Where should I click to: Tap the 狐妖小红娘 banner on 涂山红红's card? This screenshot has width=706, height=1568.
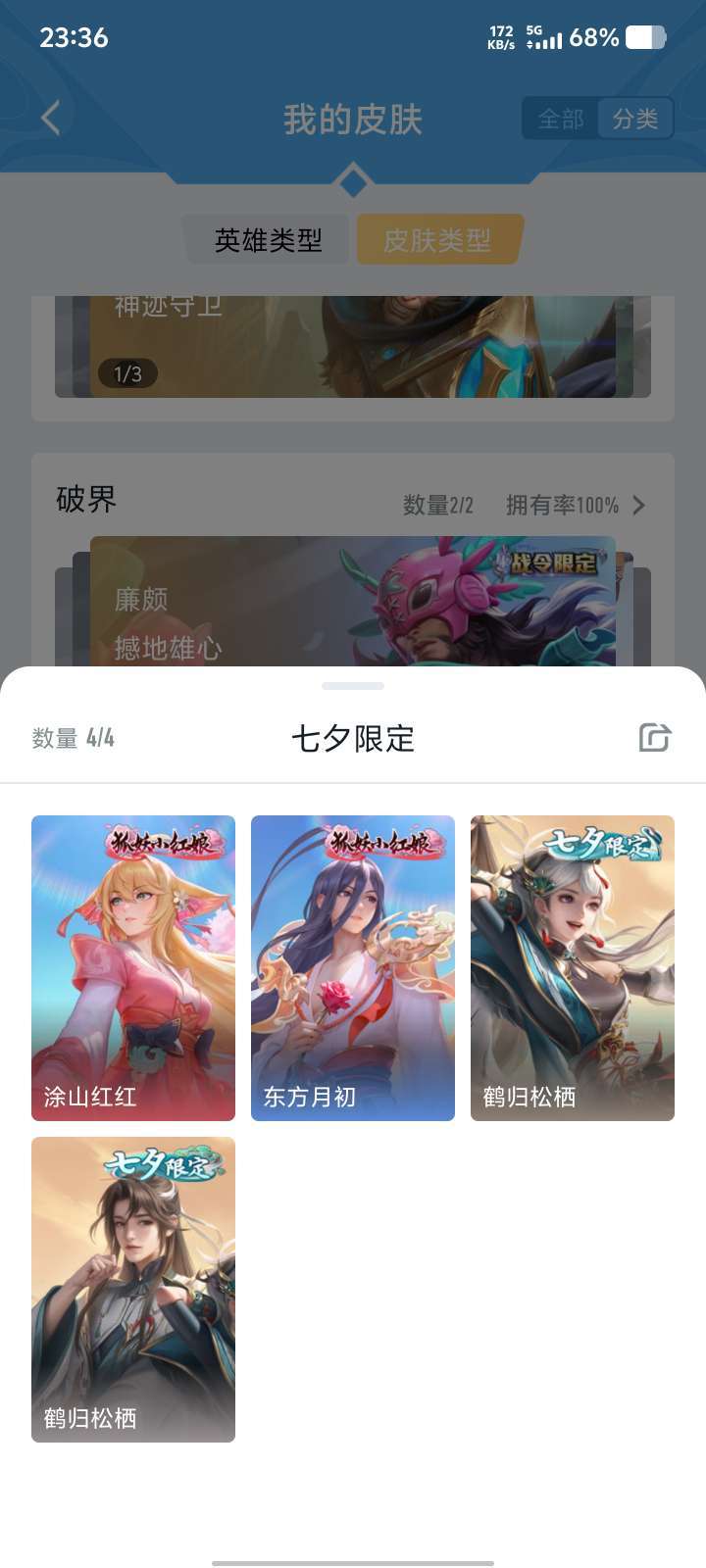(162, 843)
